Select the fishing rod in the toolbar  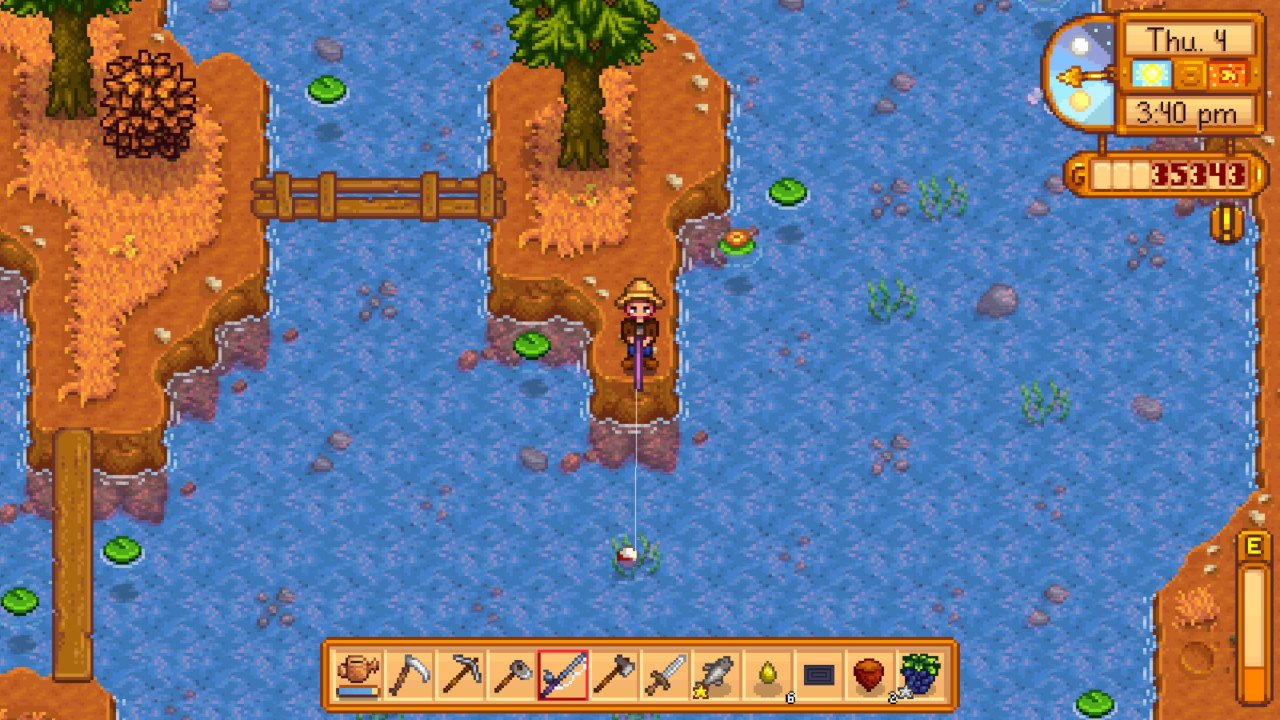point(563,676)
